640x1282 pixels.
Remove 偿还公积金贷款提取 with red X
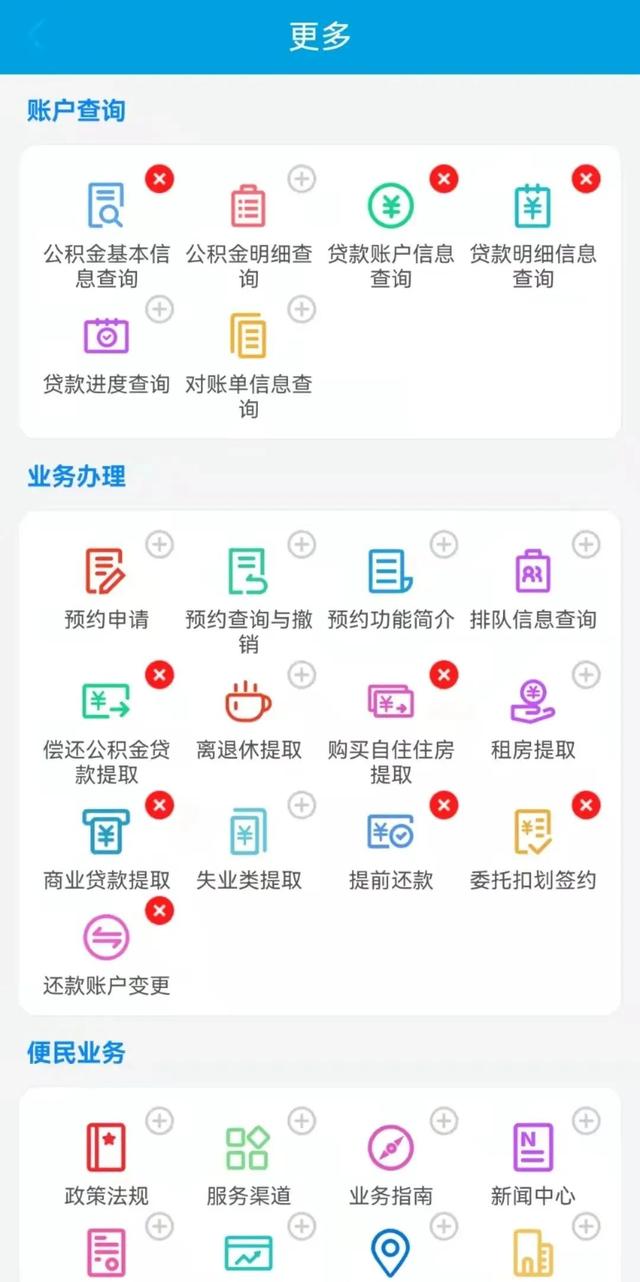click(159, 676)
